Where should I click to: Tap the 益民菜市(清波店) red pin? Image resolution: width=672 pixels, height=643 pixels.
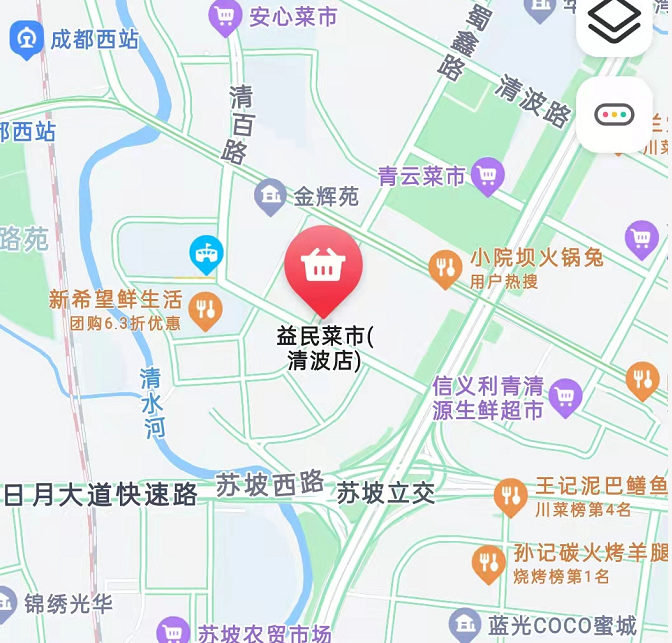click(x=323, y=267)
